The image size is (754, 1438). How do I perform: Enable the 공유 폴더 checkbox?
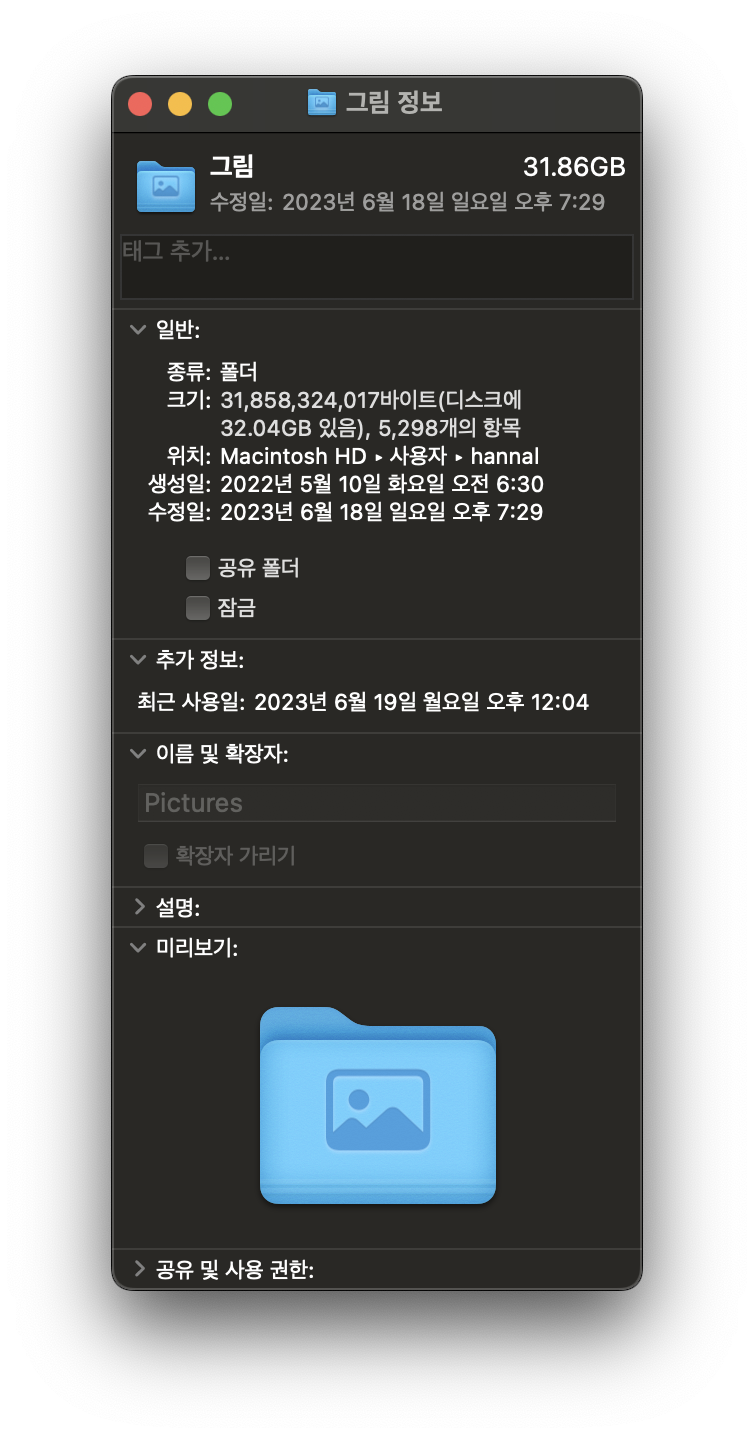(x=198, y=569)
